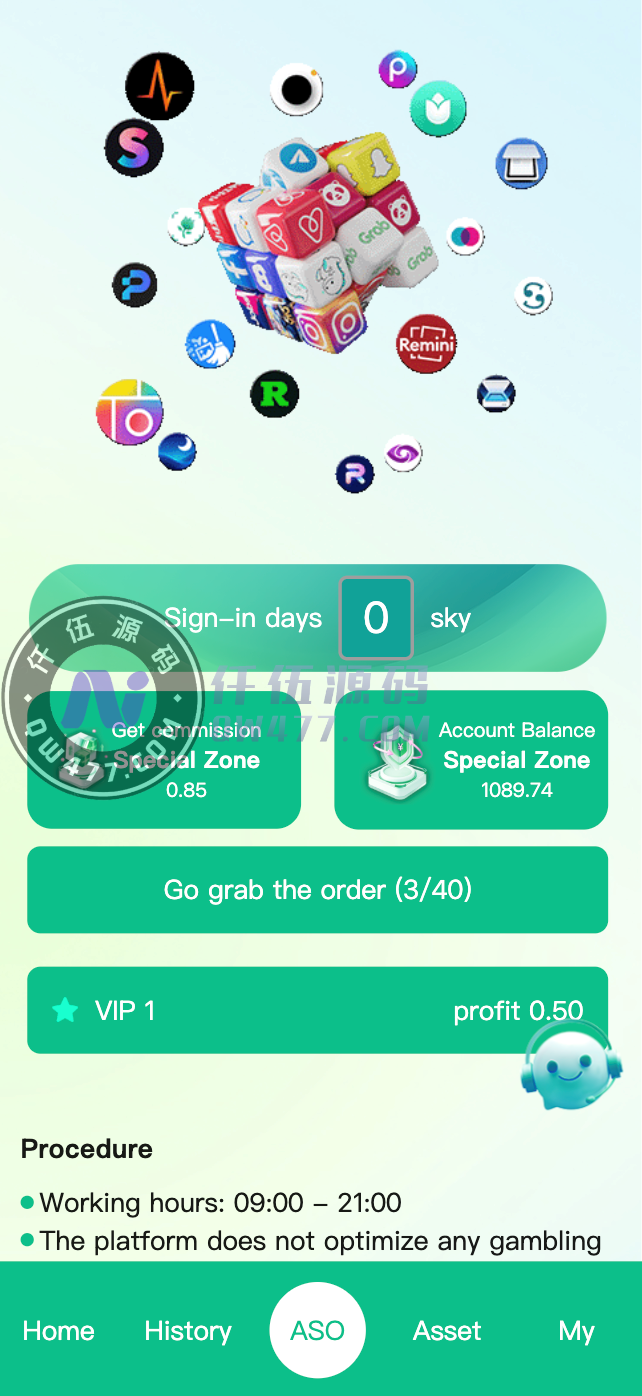Screen dimensions: 642x1396
Task: Select the center ASO tab
Action: (x=318, y=1331)
